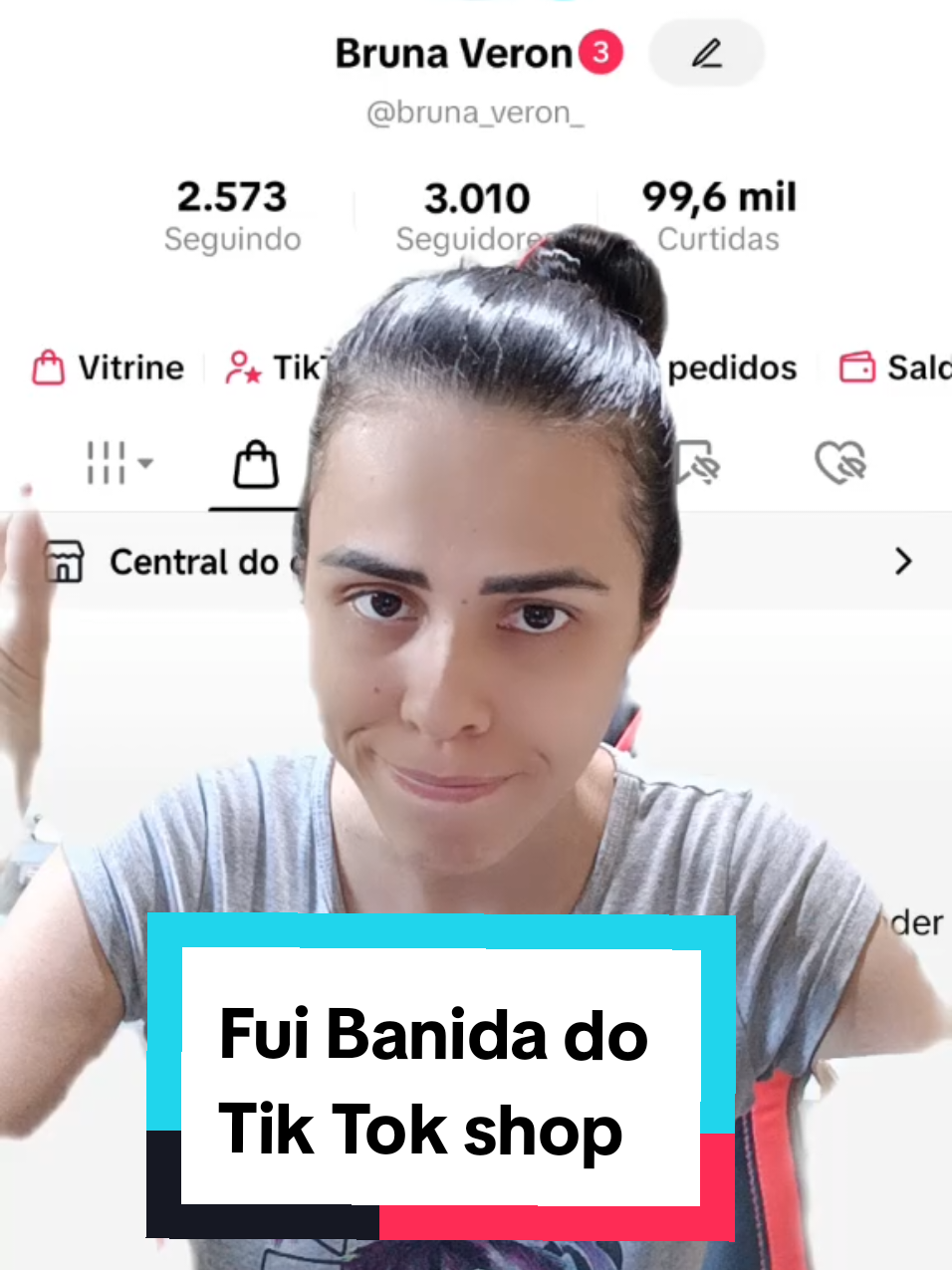Switch to the videos grid tab
Screen dimensions: 952x1270
(x=104, y=463)
